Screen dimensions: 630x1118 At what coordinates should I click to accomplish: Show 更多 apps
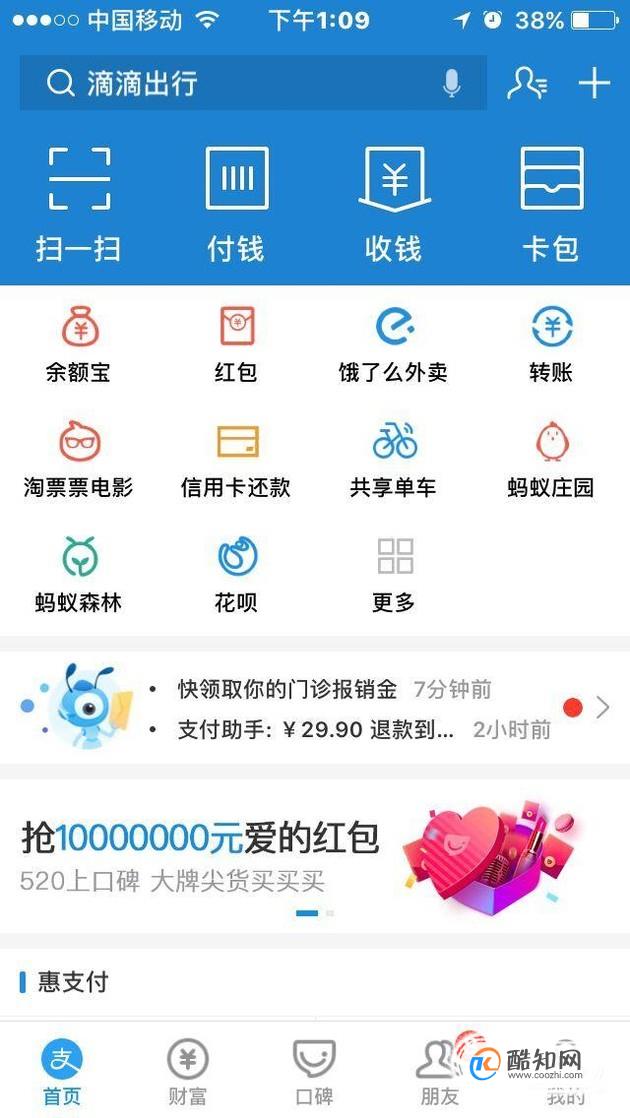394,575
